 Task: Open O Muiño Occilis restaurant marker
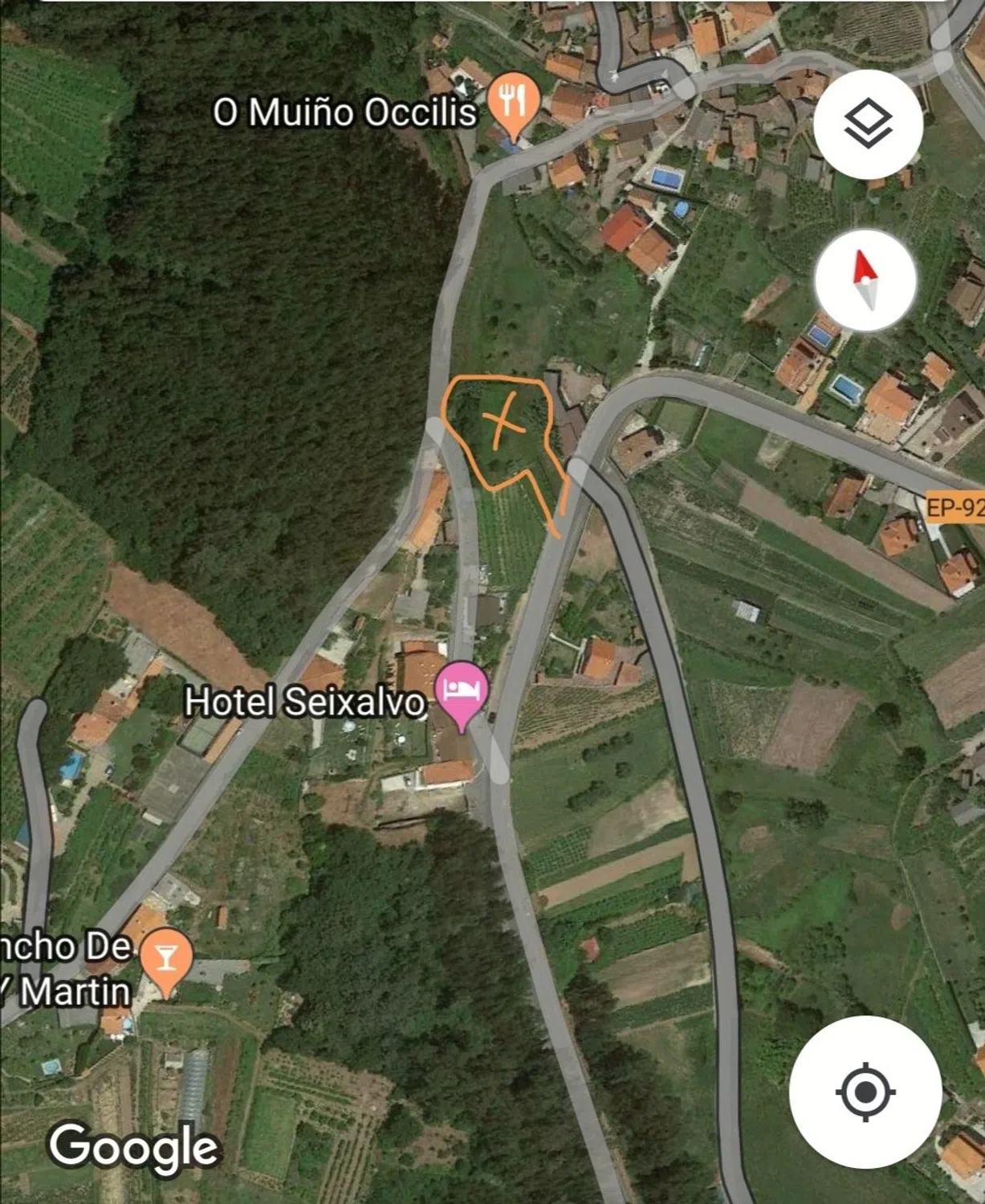(x=513, y=103)
